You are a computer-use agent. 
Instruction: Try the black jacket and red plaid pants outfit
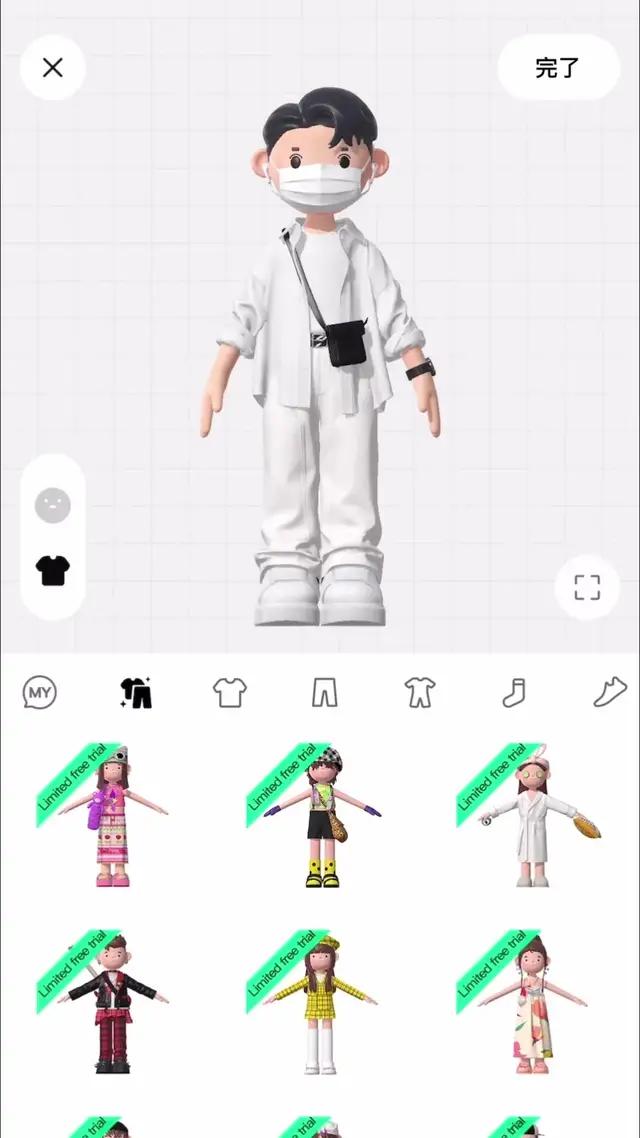[x=112, y=1005]
